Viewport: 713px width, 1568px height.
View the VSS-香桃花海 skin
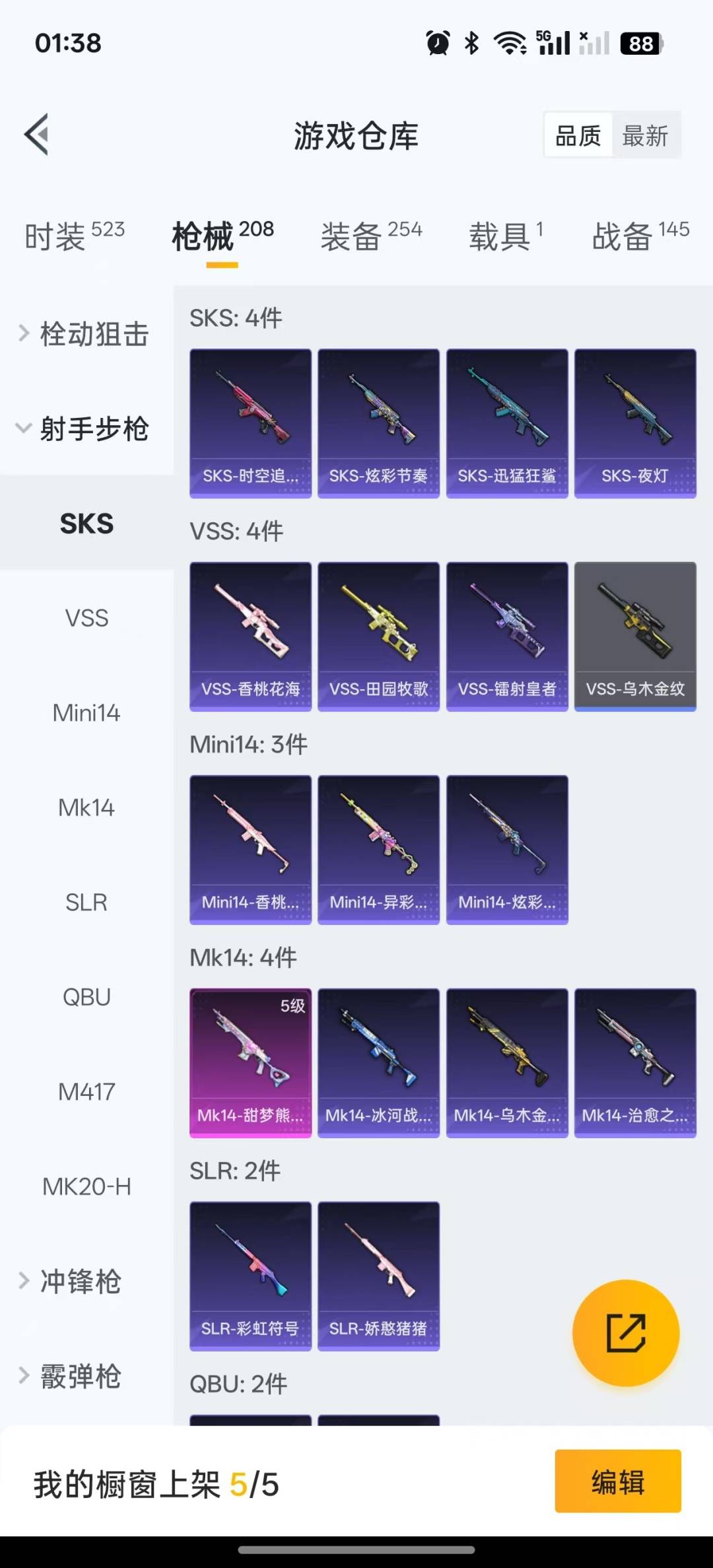click(x=250, y=636)
